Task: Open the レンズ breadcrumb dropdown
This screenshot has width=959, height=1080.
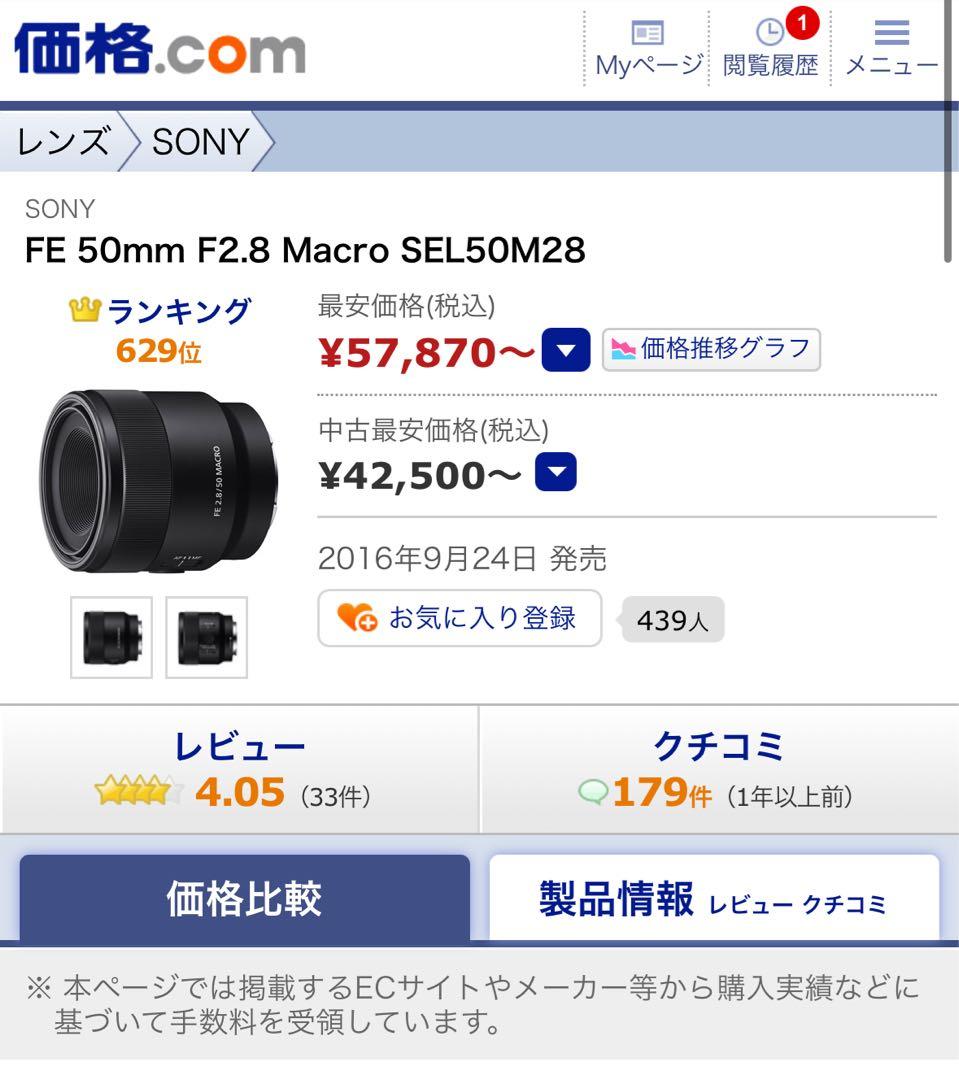Action: tap(60, 141)
